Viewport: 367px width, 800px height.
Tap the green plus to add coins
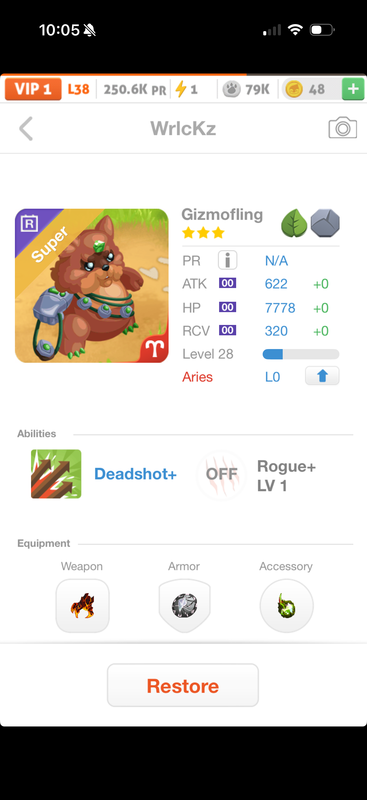(x=353, y=89)
